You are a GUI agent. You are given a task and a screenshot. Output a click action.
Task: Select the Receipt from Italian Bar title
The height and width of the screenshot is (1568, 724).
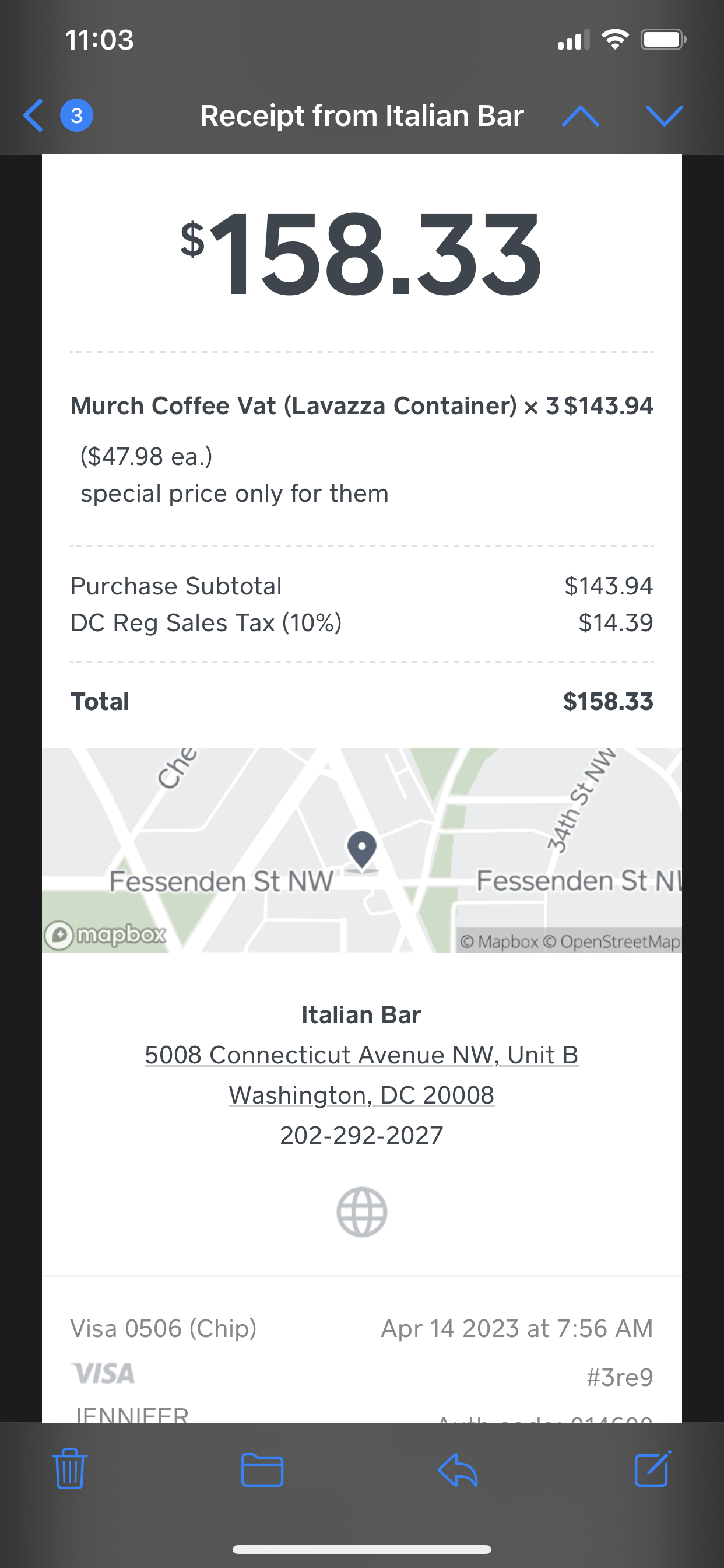click(x=361, y=116)
